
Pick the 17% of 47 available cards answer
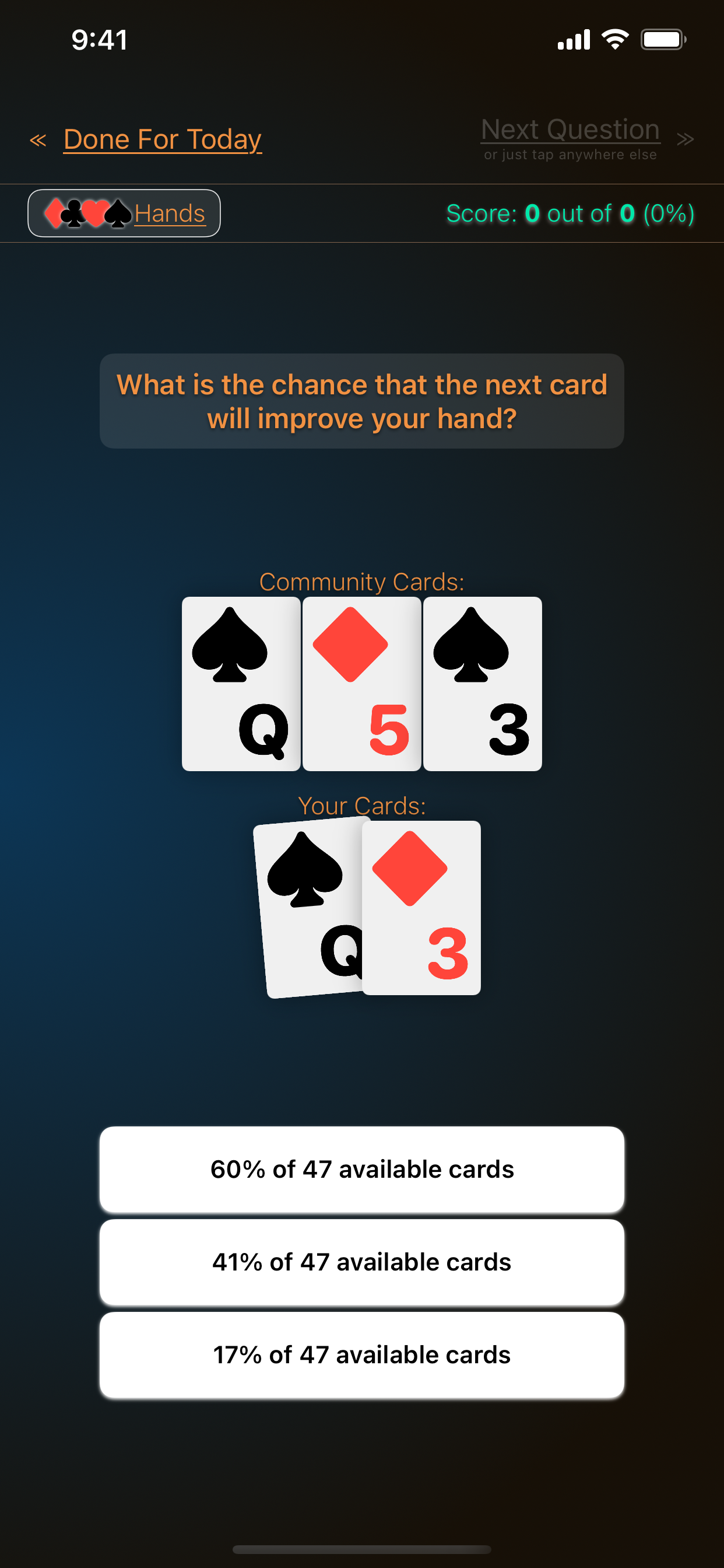(x=362, y=1354)
